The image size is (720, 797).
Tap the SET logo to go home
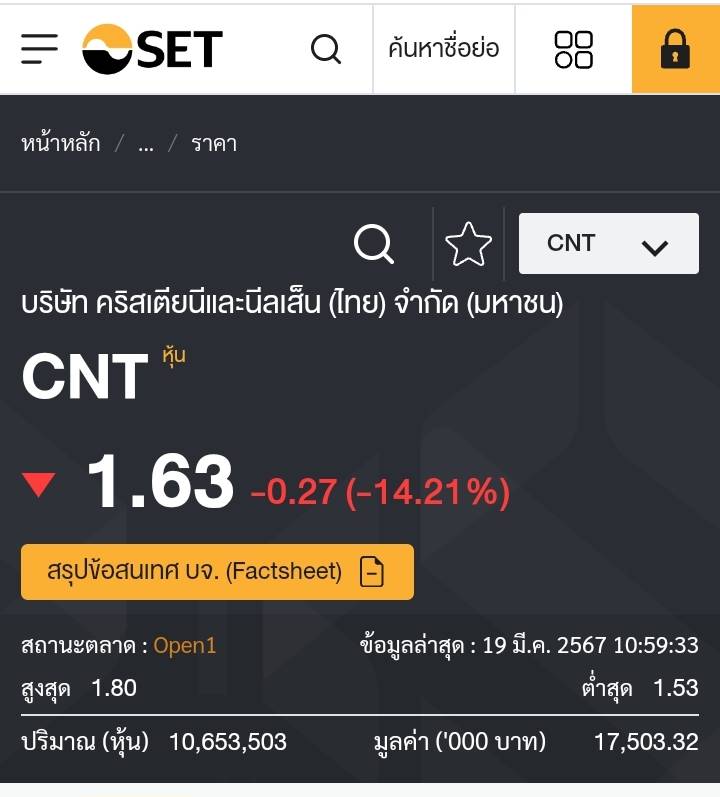click(x=152, y=48)
